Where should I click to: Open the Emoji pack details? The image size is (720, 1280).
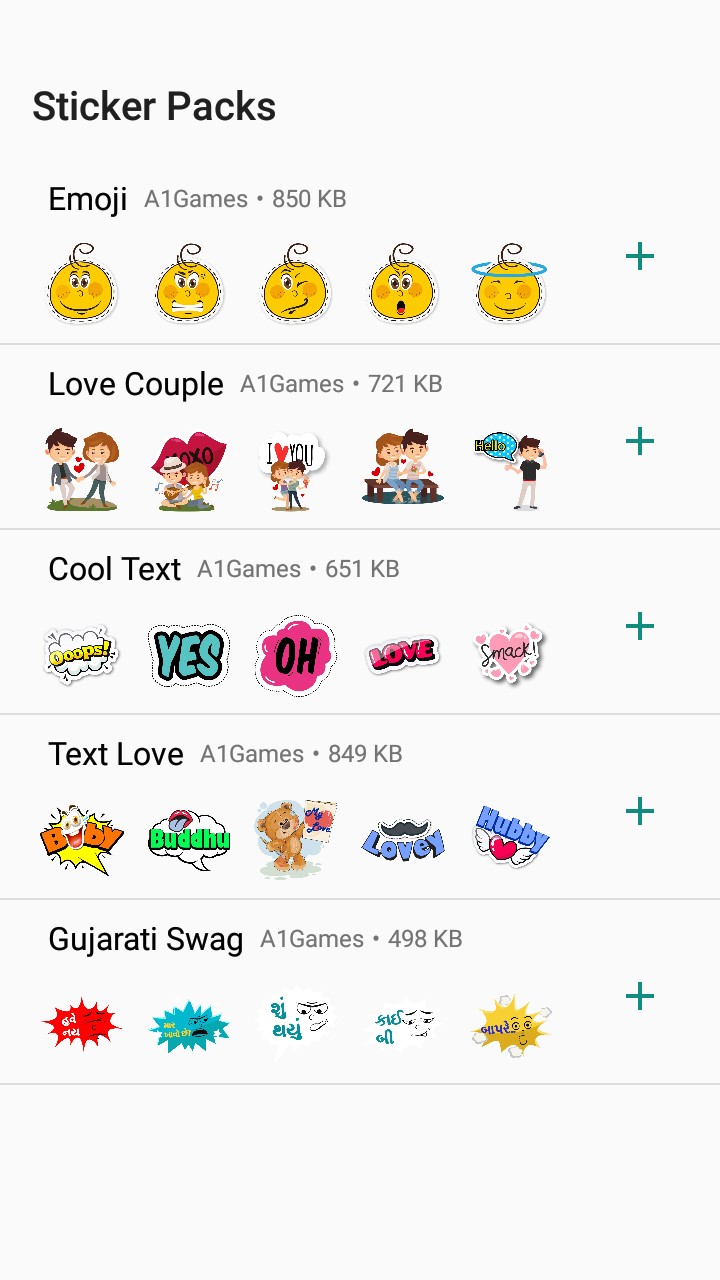pyautogui.click(x=88, y=199)
